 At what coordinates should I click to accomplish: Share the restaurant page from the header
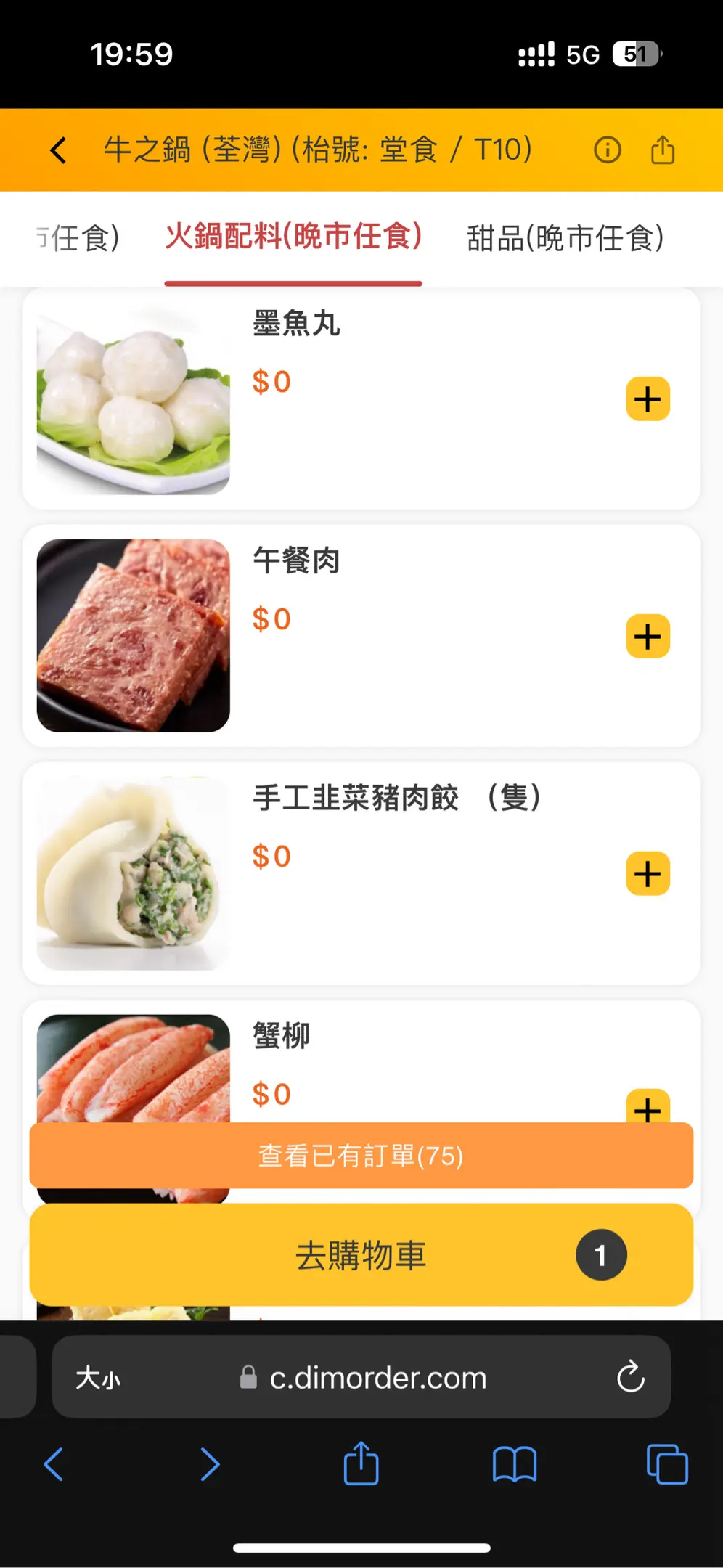click(662, 150)
